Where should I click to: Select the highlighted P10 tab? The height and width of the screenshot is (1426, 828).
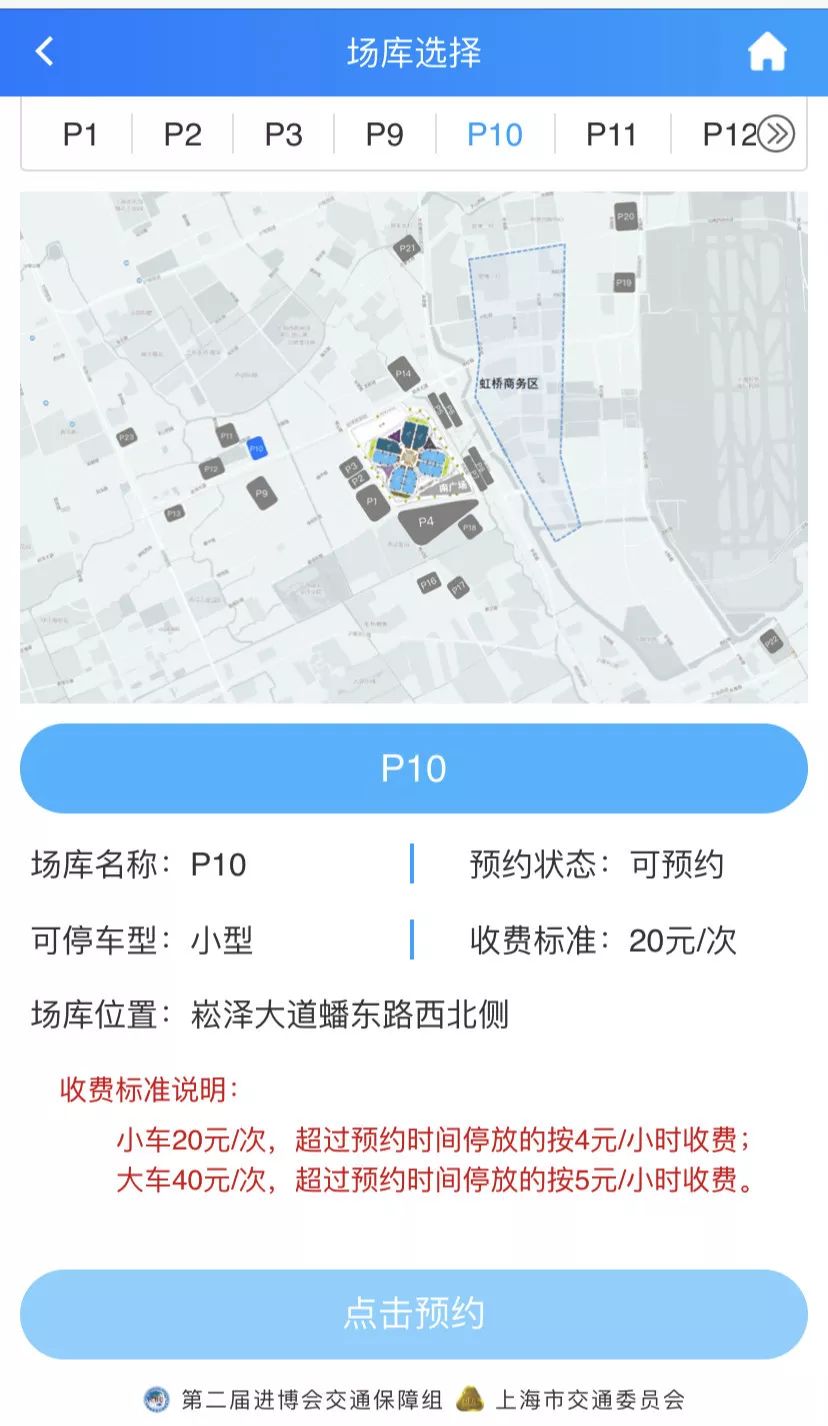[495, 134]
